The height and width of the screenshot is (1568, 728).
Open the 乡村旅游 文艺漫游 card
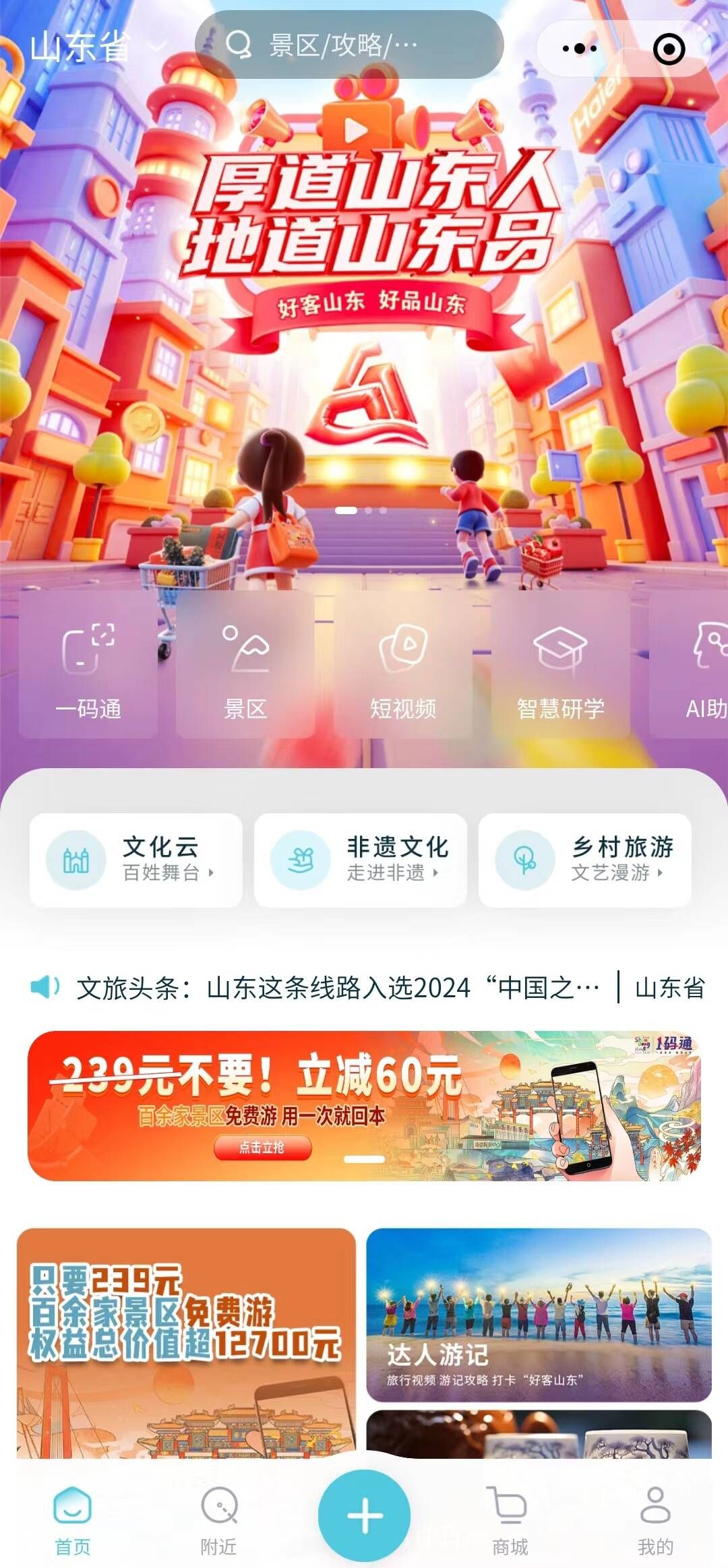[x=584, y=860]
